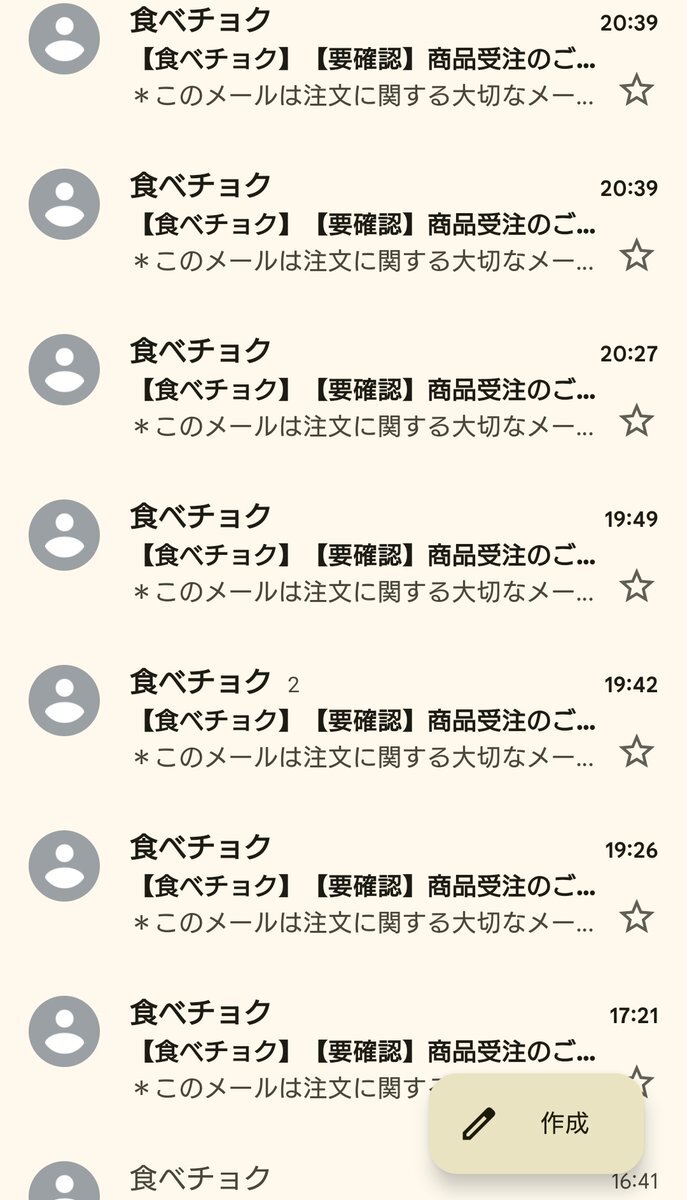Image resolution: width=687 pixels, height=1200 pixels.
Task: Open the 食べチョク thread with 2 messages
Action: coord(343,719)
